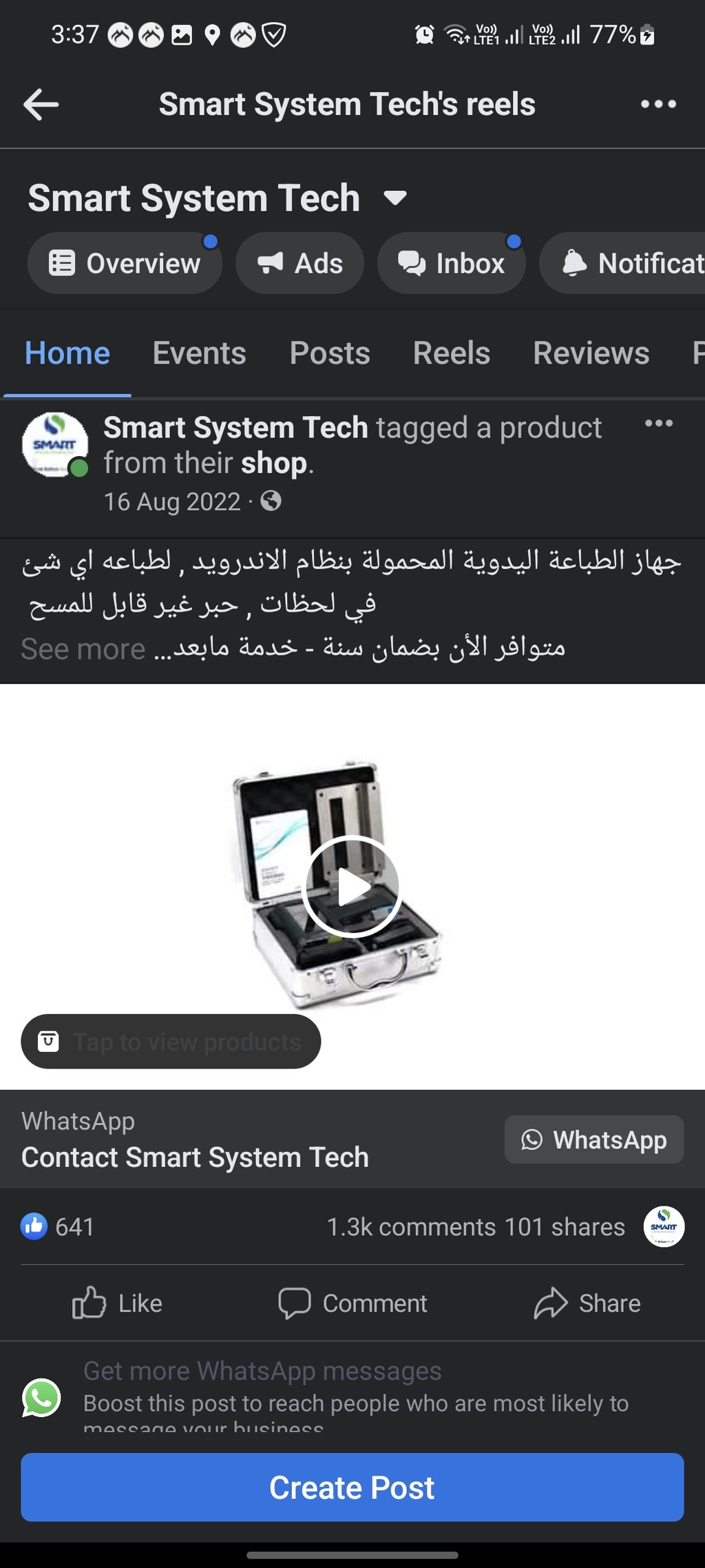This screenshot has width=705, height=1568.
Task: Go back using the arrow icon
Action: tap(41, 105)
